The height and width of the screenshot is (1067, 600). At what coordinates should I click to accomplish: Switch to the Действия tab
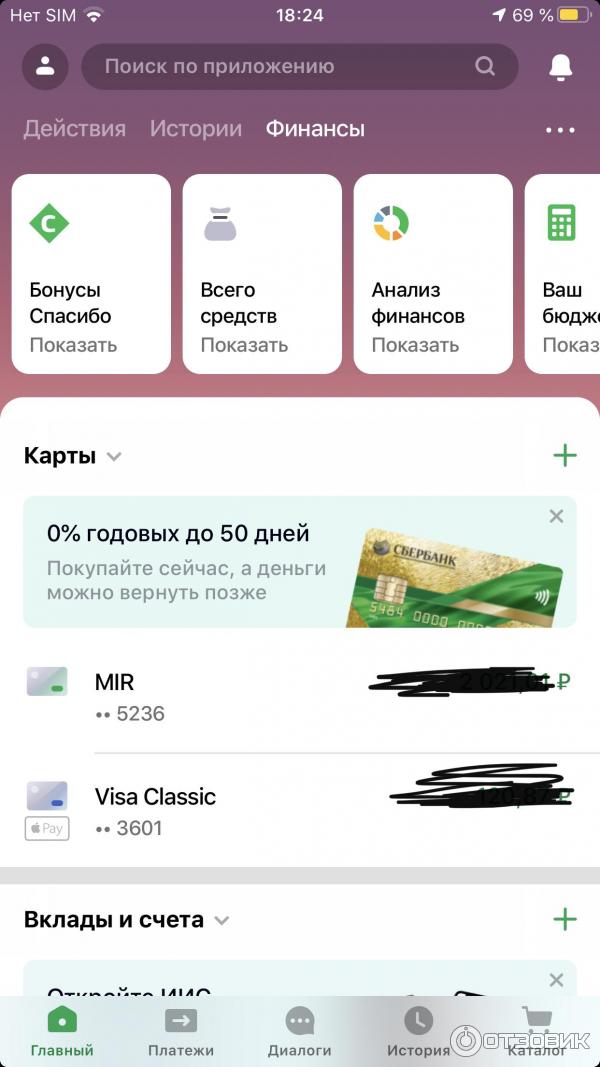coord(75,129)
